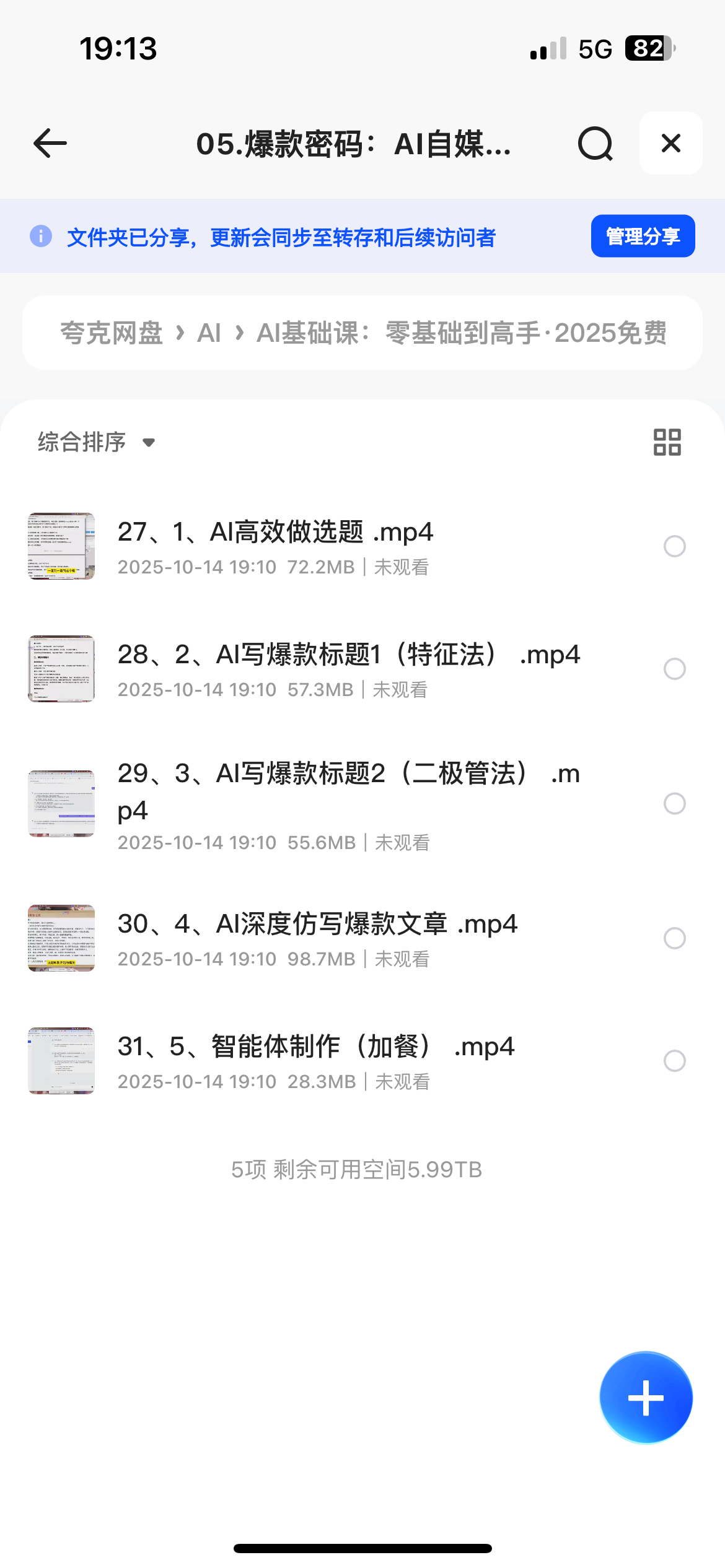Tap the 管理分享 button

(x=643, y=236)
